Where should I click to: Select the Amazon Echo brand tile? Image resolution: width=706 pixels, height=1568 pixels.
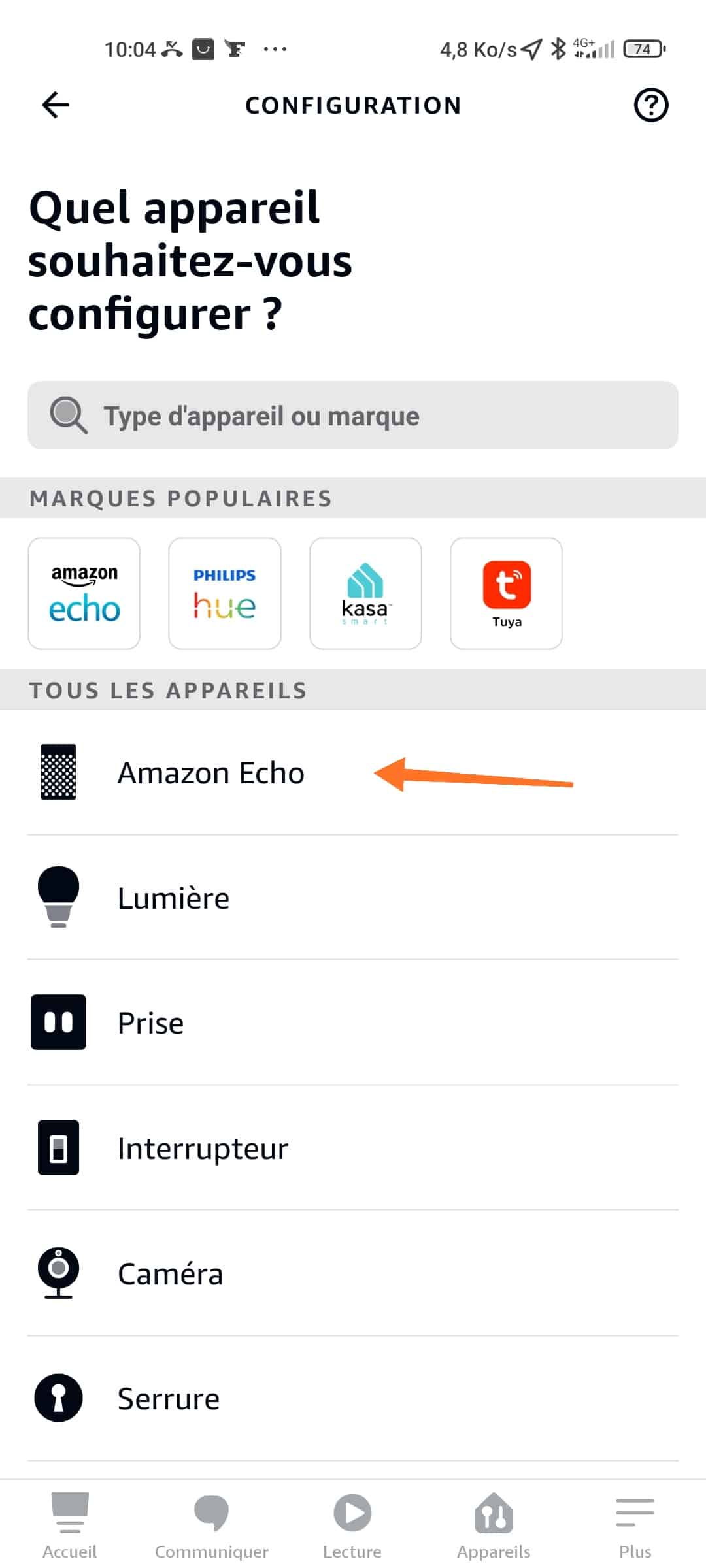point(84,594)
